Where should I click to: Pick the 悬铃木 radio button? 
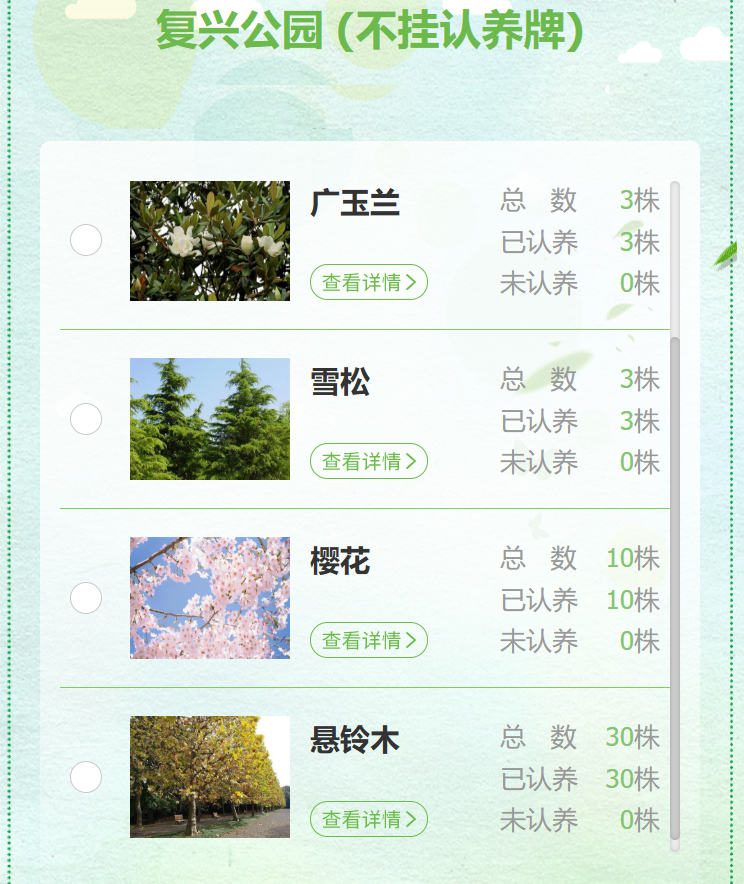pyautogui.click(x=86, y=777)
